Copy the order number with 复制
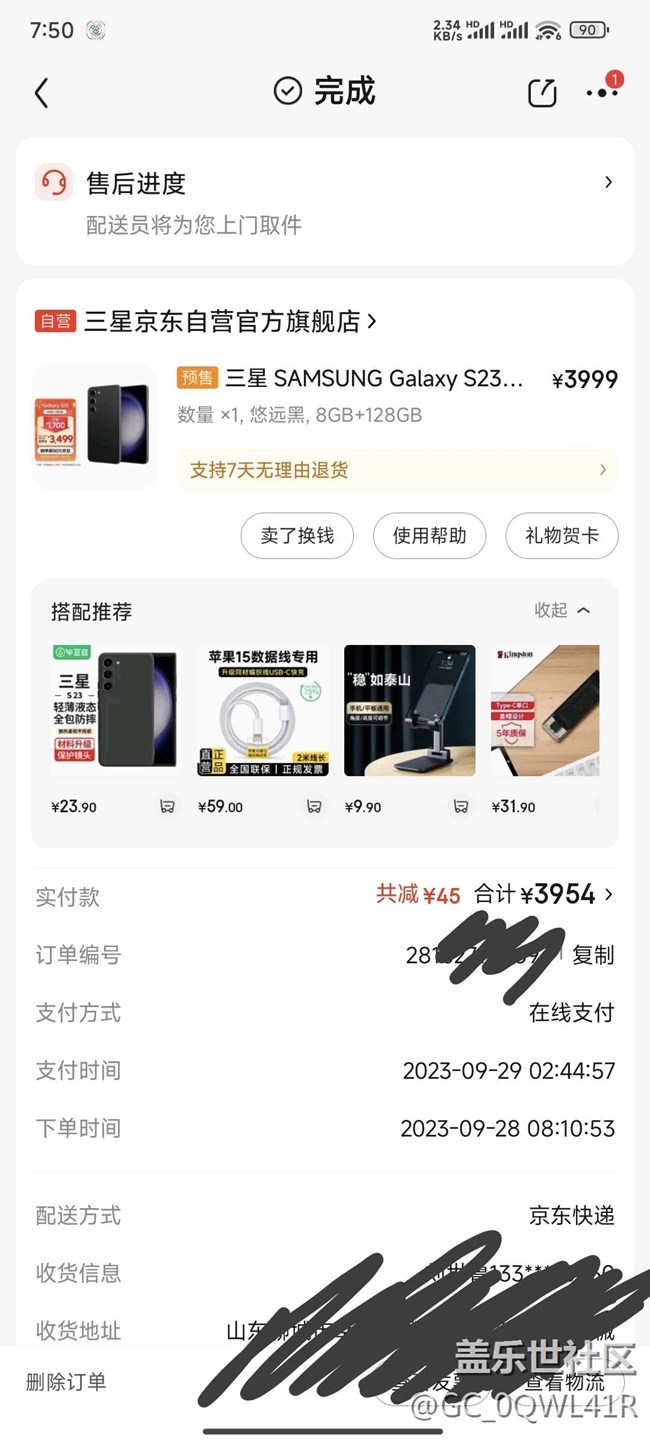The image size is (650, 1444). [593, 955]
